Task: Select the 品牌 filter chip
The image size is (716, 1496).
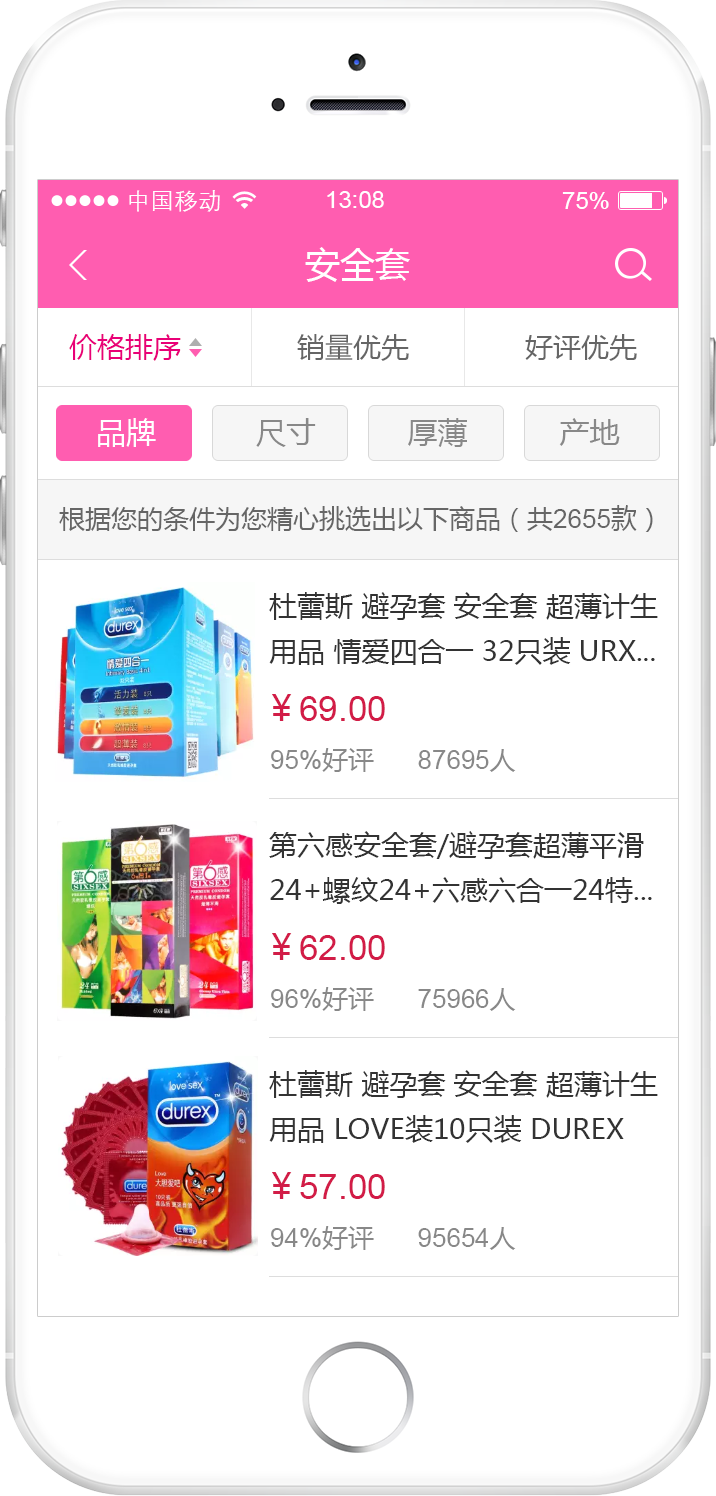Action: point(124,433)
